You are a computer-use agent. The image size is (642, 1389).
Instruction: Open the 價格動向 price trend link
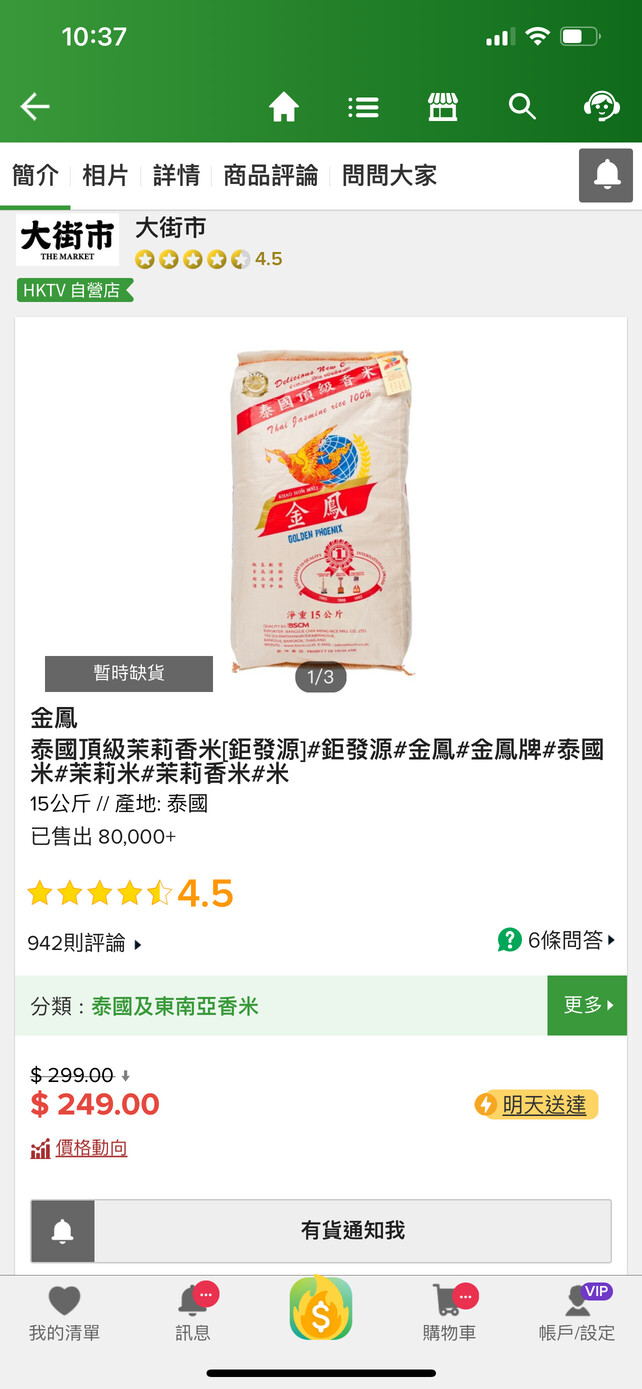point(79,1149)
